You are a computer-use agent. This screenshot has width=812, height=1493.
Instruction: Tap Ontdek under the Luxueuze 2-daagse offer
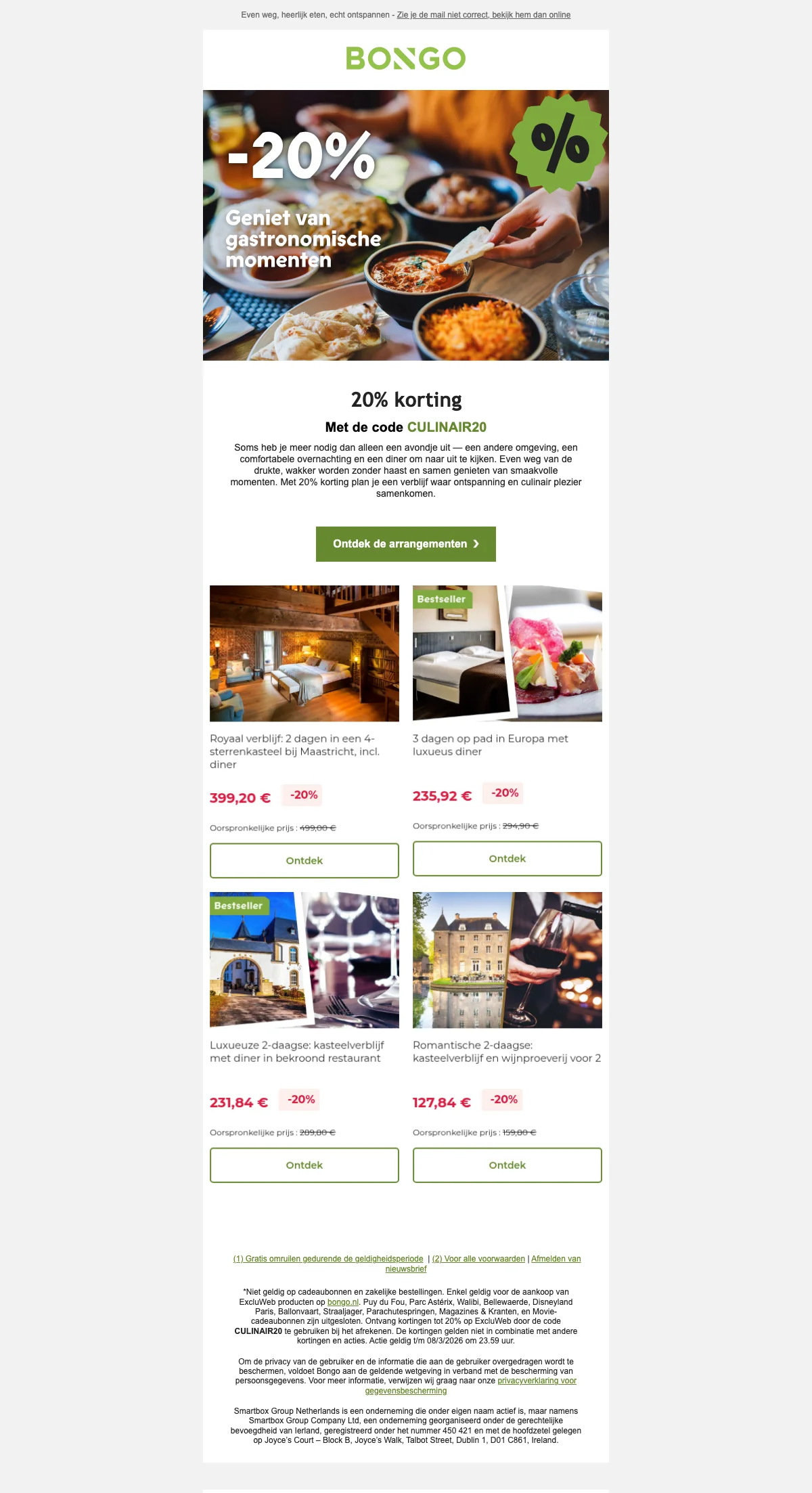[304, 1165]
